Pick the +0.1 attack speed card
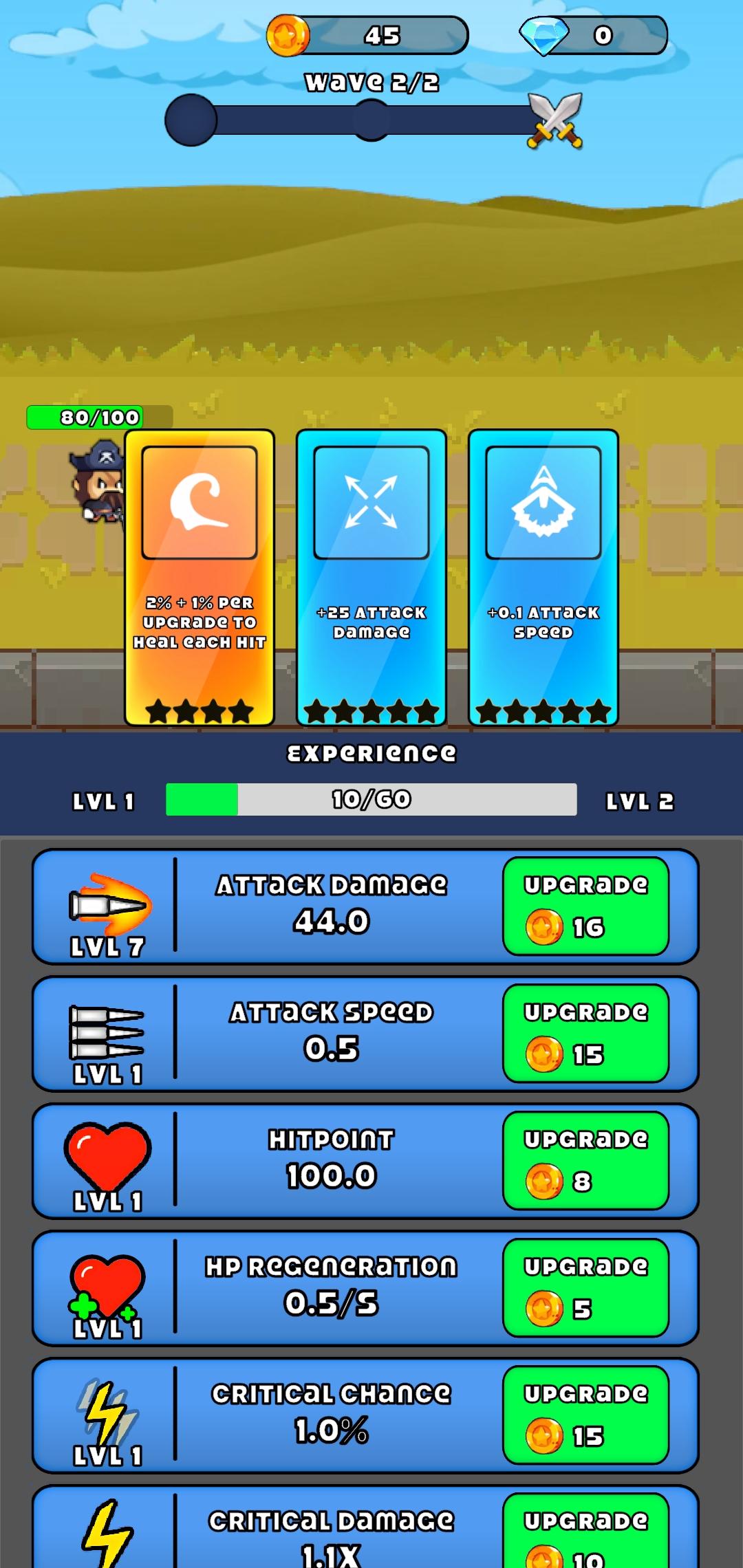The image size is (743, 1568). click(x=543, y=578)
